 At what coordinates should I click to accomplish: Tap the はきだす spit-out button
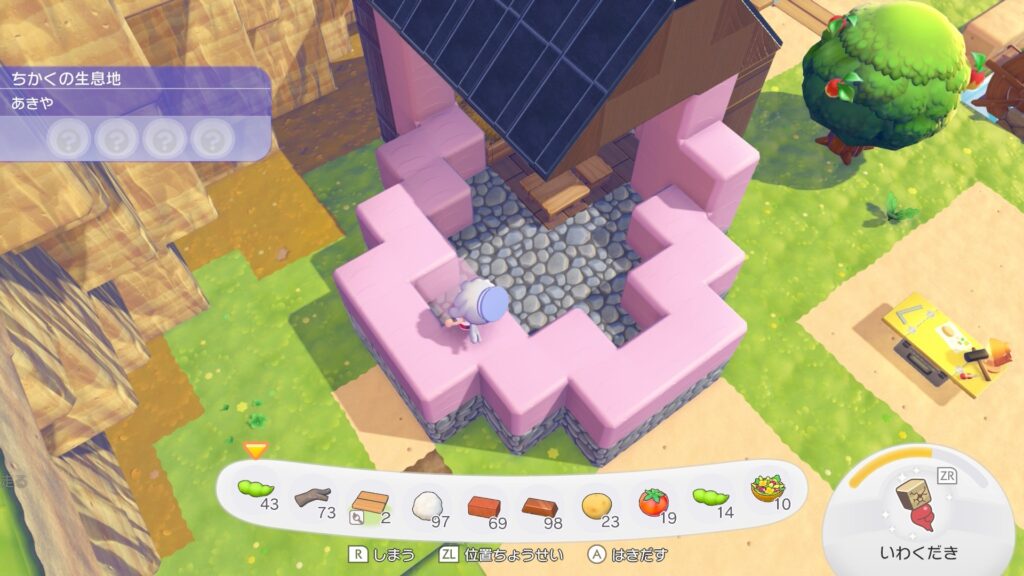(x=626, y=554)
